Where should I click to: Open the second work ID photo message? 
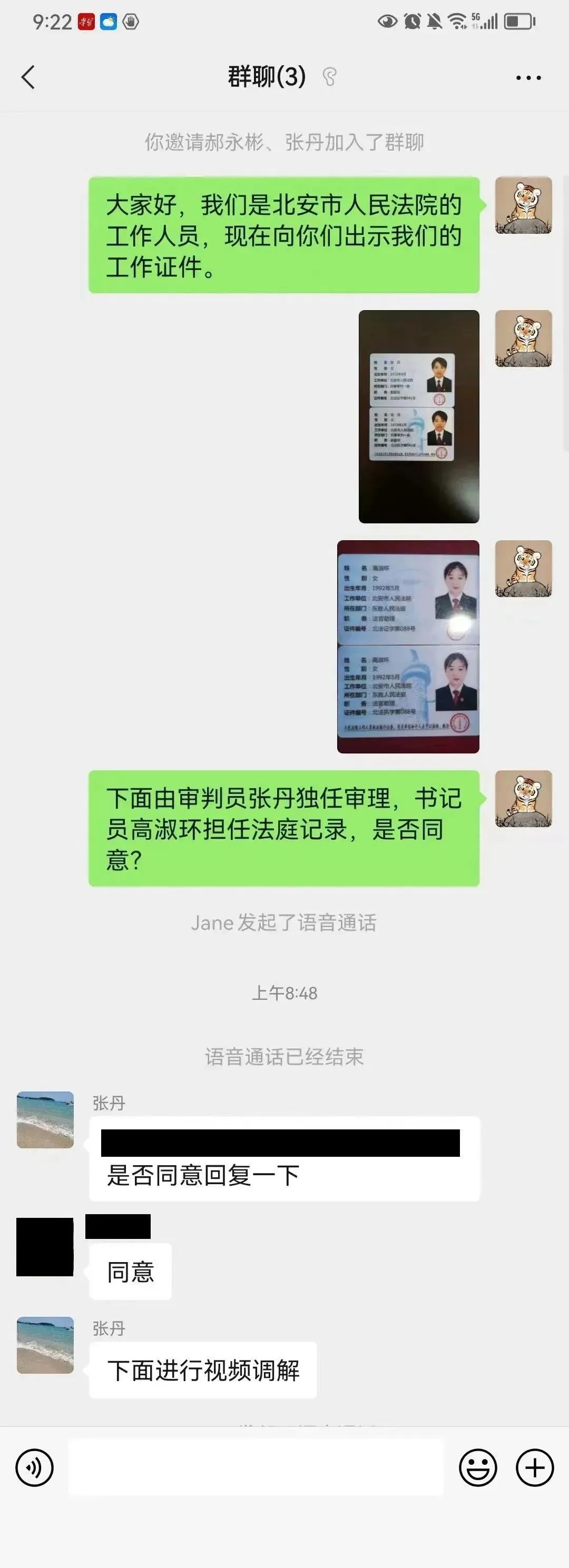click(408, 647)
